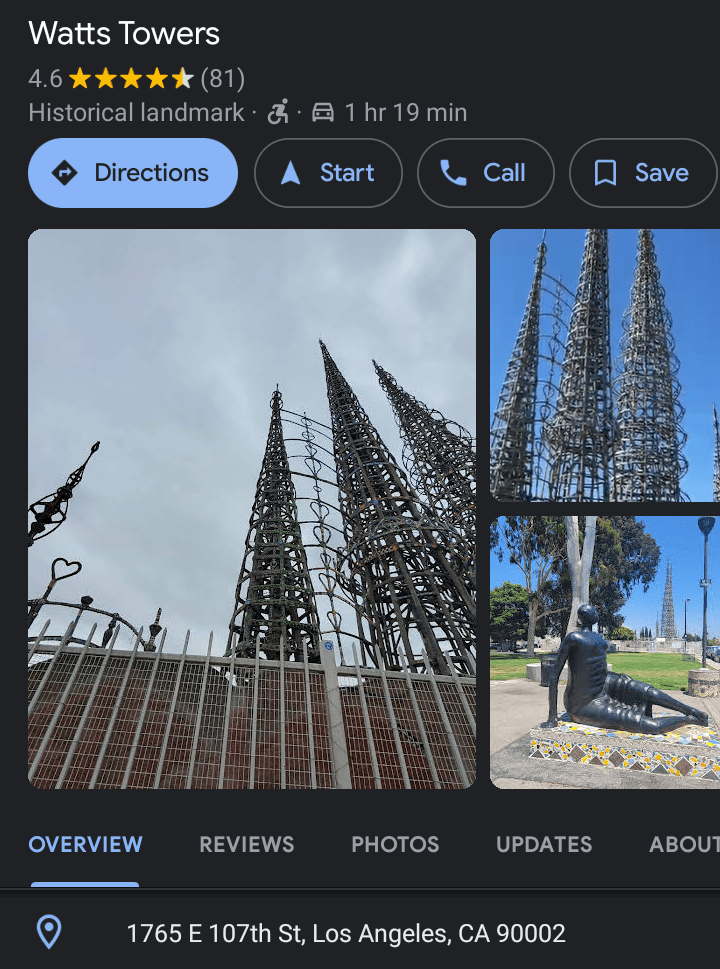Get directions to Watts Towers

click(x=133, y=173)
